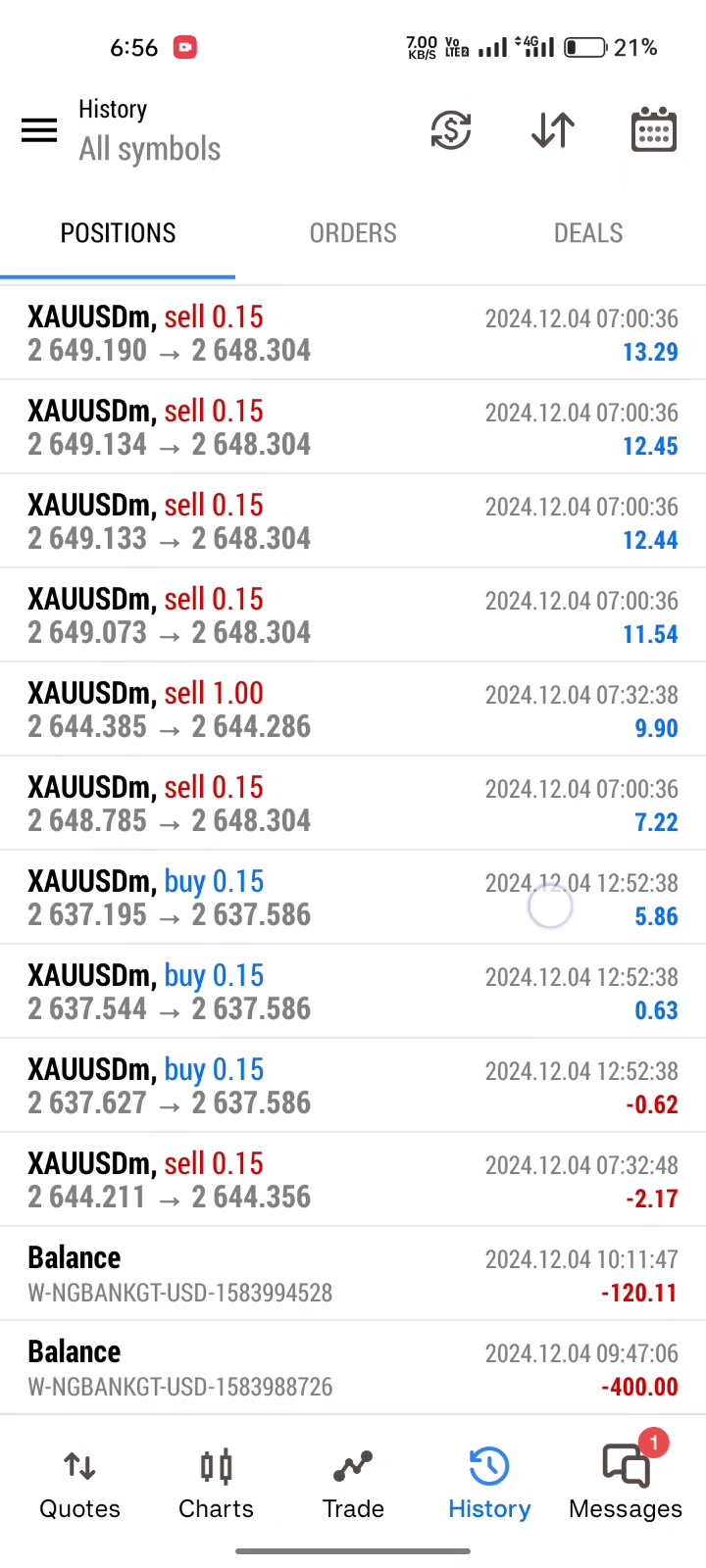The height and width of the screenshot is (1568, 706).
Task: Open the sell position with -2.17 loss
Action: click(353, 1180)
